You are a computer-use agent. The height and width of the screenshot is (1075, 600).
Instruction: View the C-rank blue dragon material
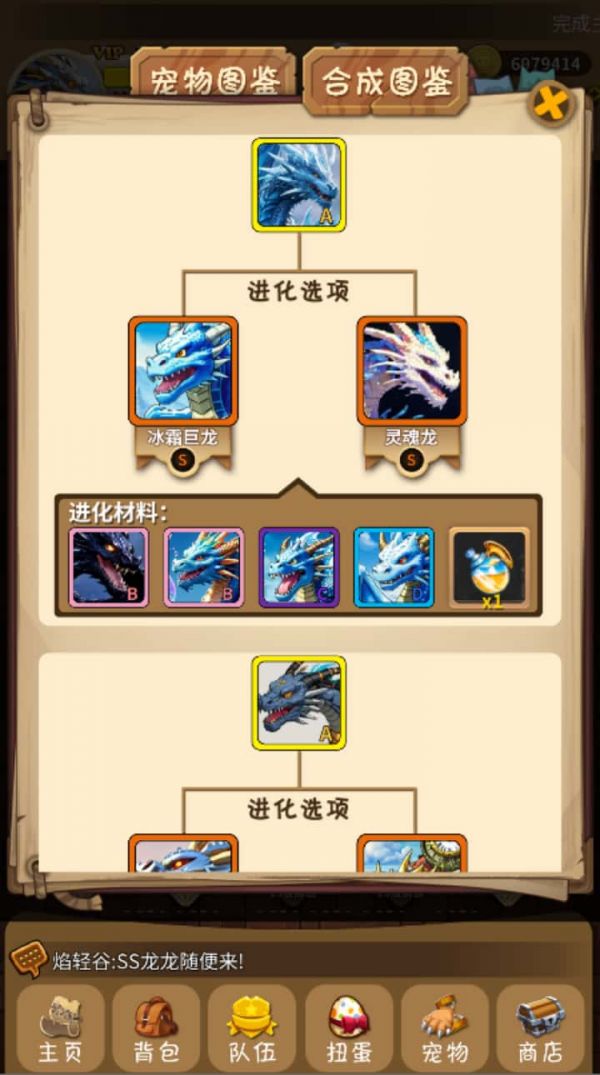299,567
